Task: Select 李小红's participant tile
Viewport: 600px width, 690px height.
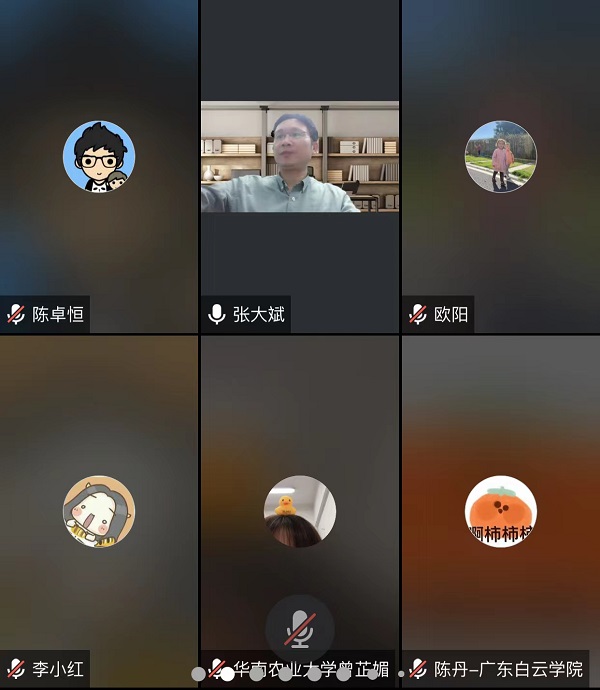Action: 99,511
